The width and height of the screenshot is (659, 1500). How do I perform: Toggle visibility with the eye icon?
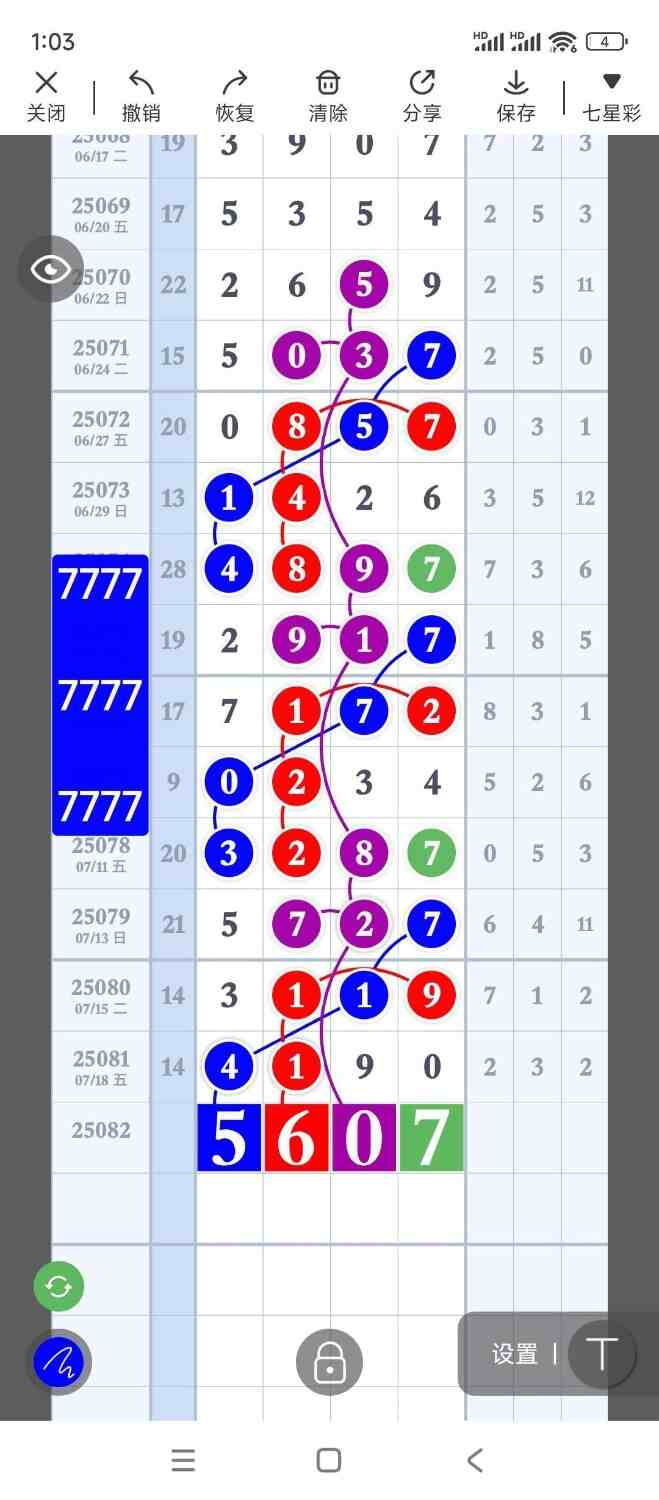point(50,269)
